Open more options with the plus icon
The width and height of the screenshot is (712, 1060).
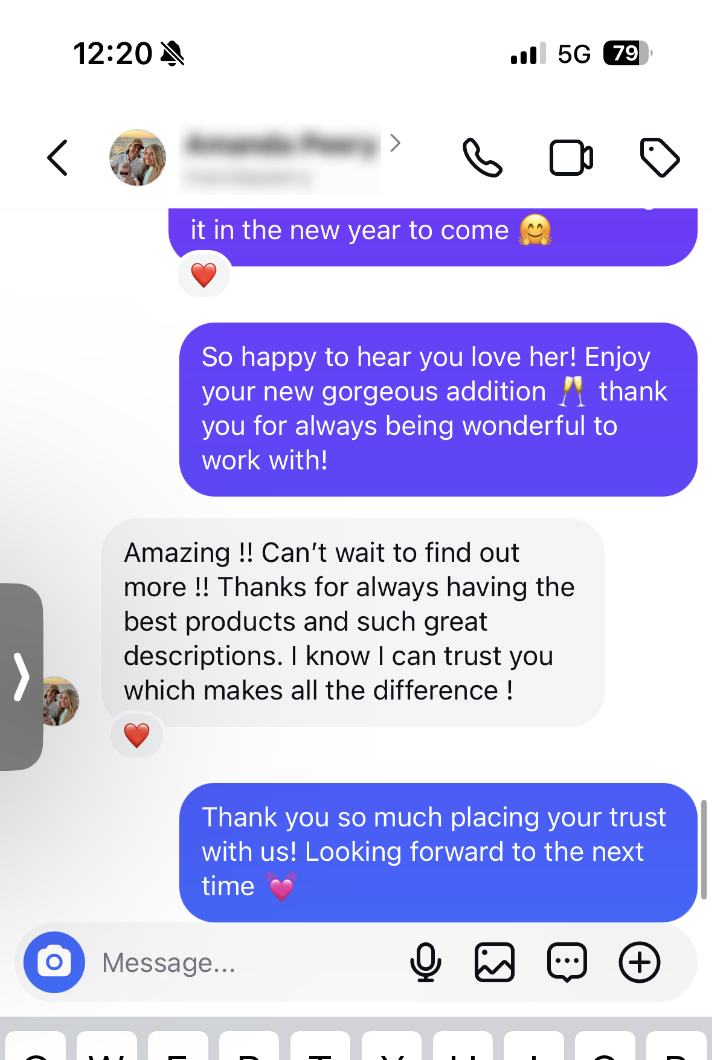coord(640,963)
